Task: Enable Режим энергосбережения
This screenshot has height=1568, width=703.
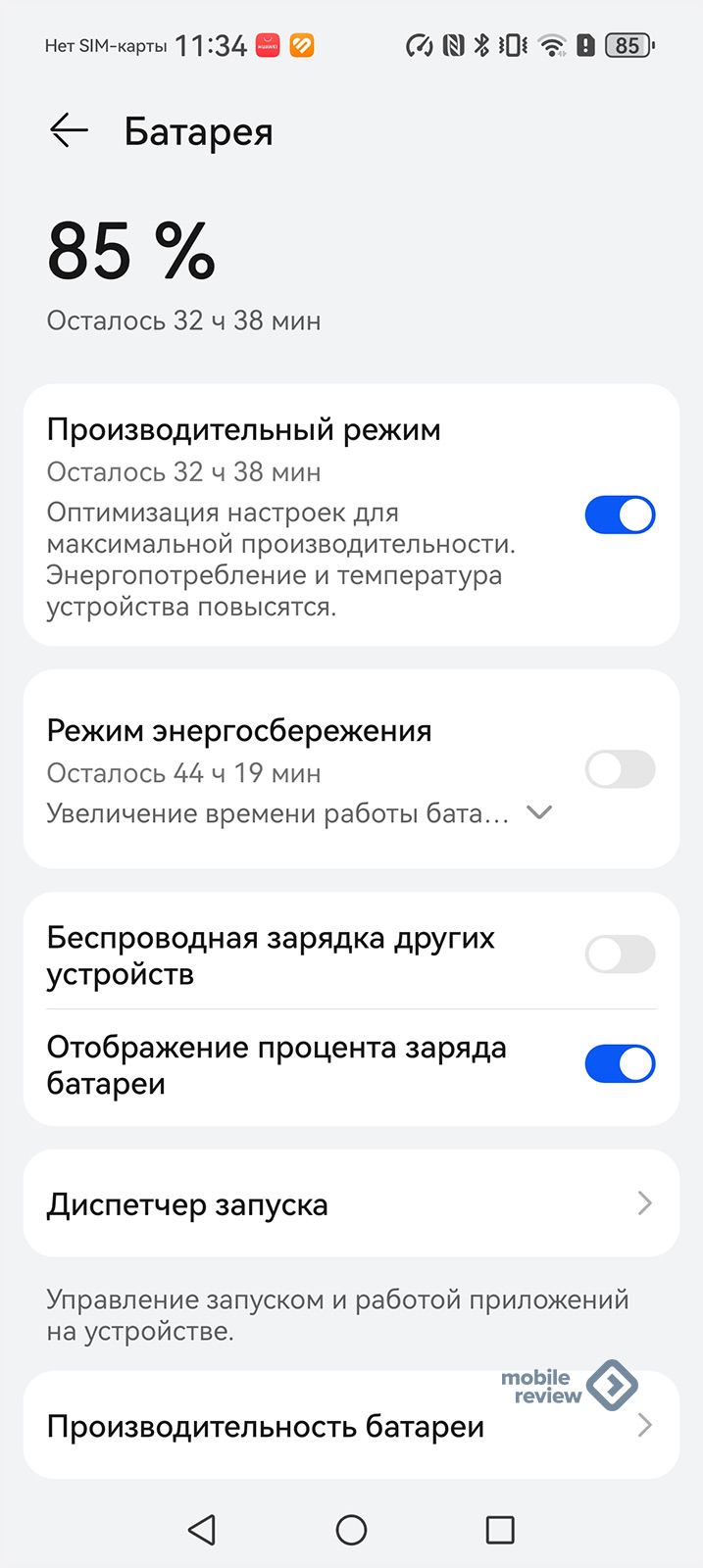Action: [x=620, y=769]
